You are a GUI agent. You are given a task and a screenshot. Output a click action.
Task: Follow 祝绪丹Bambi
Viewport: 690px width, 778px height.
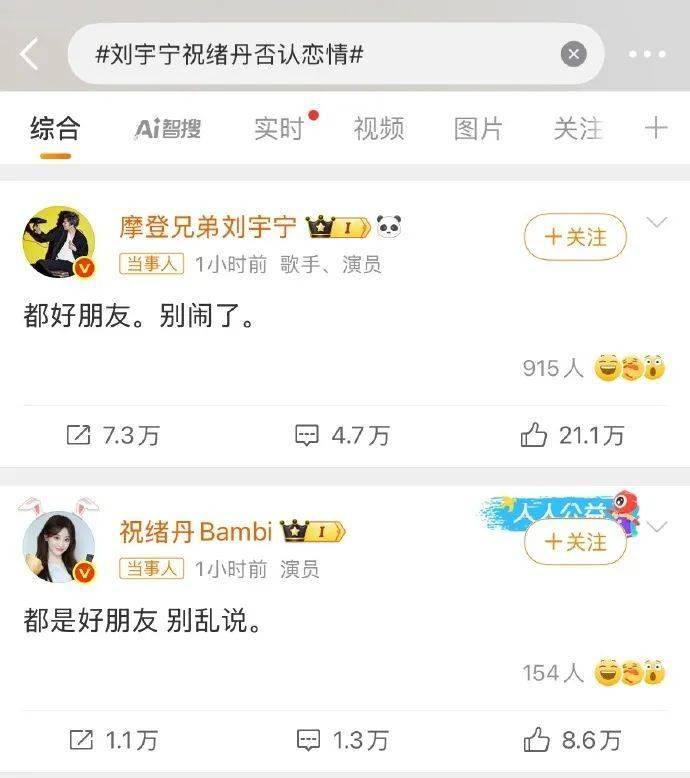575,542
